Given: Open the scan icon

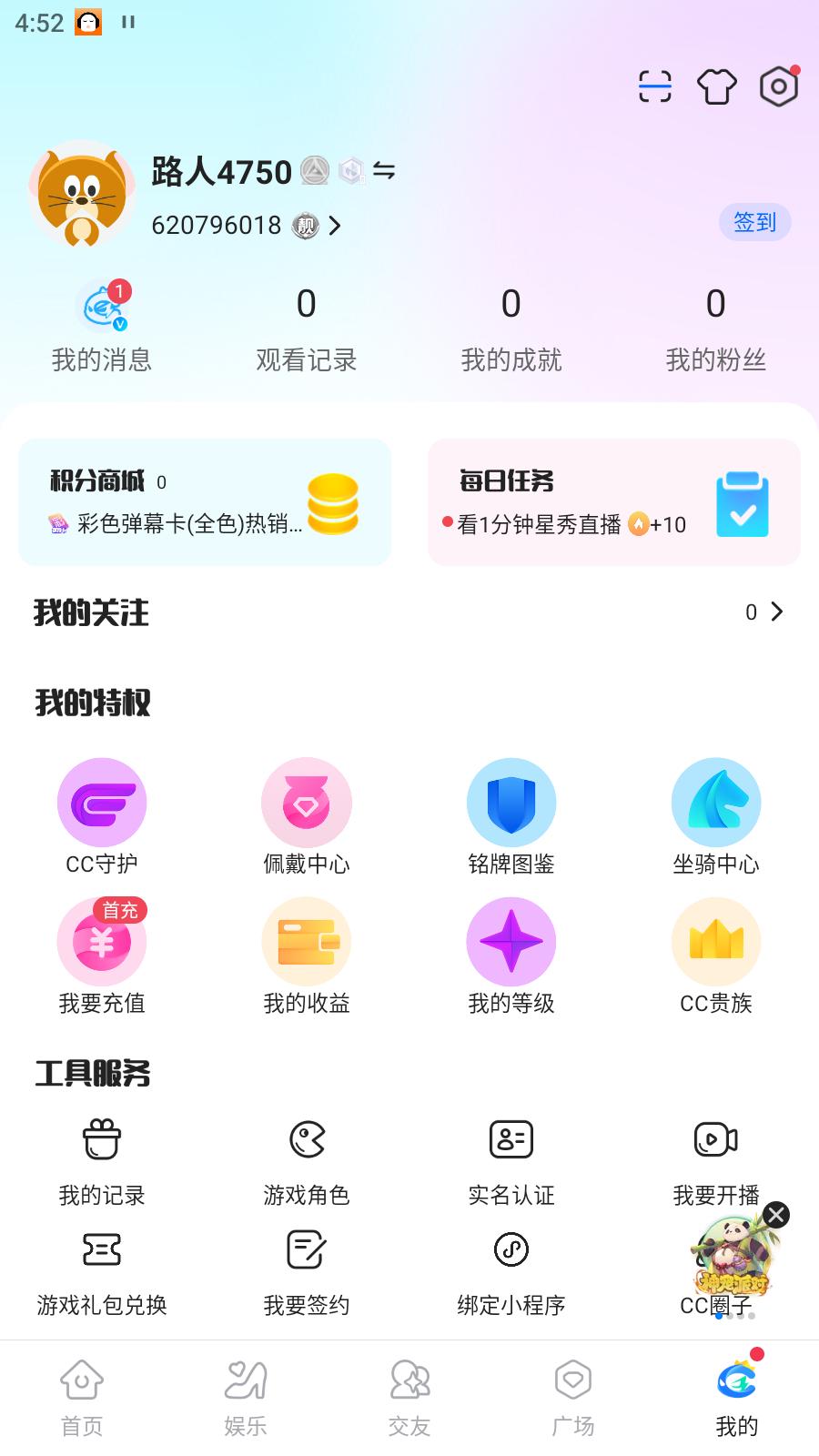Looking at the screenshot, I should [654, 87].
